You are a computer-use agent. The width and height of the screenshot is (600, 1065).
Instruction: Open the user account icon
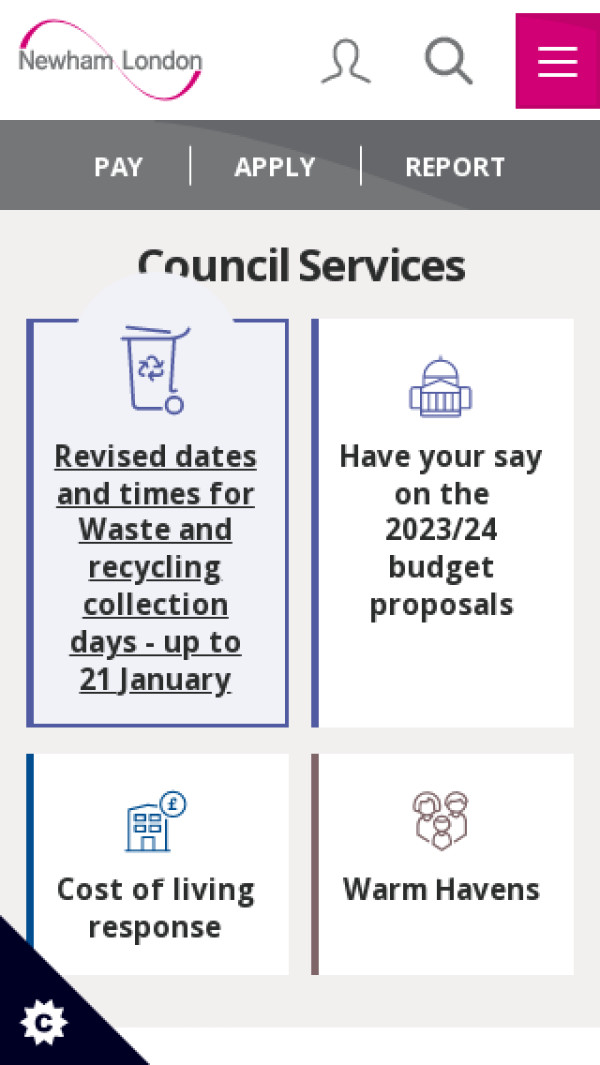345,61
